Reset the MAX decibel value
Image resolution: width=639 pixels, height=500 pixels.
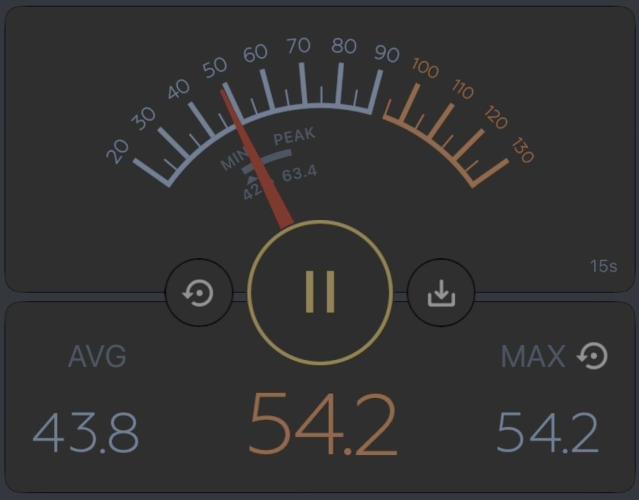point(593,356)
